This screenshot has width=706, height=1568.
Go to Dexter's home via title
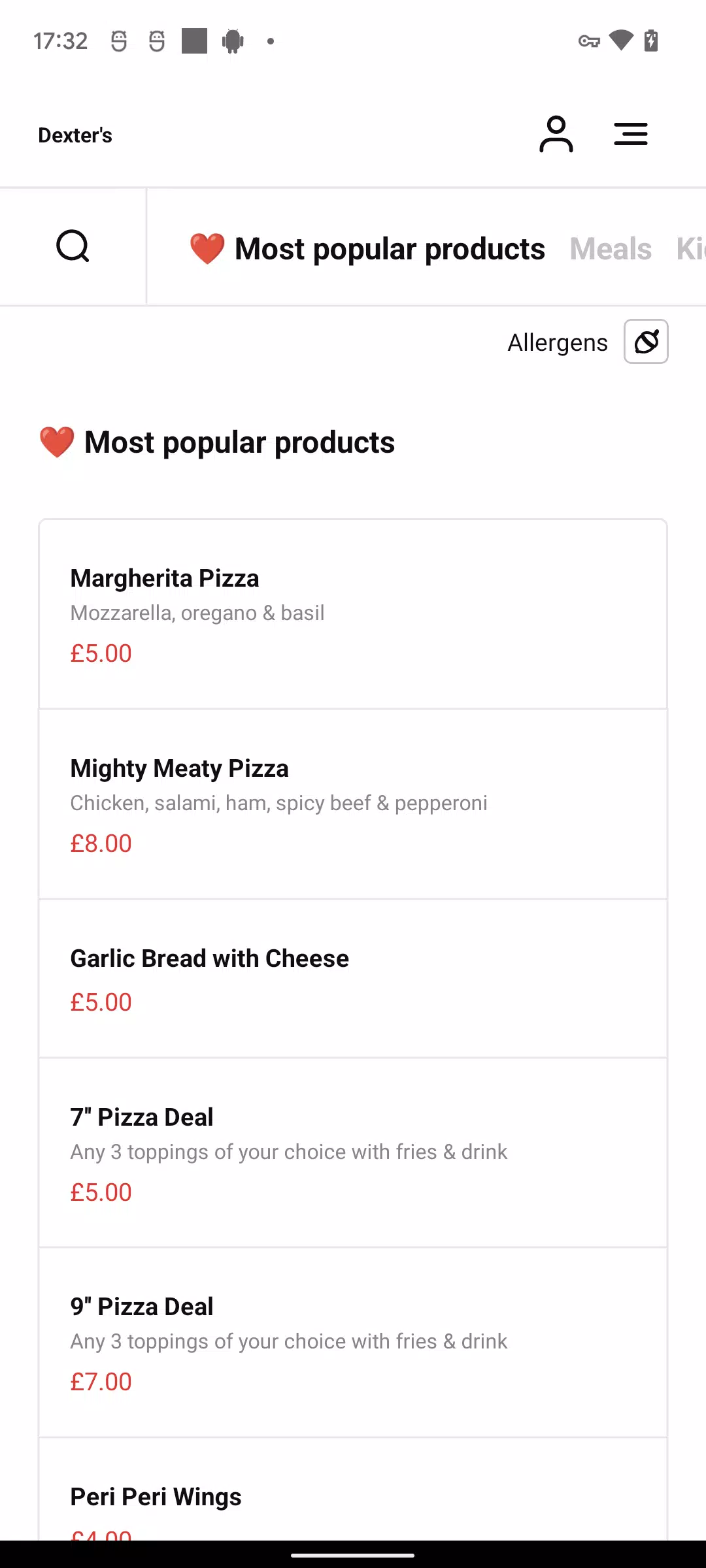point(75,135)
